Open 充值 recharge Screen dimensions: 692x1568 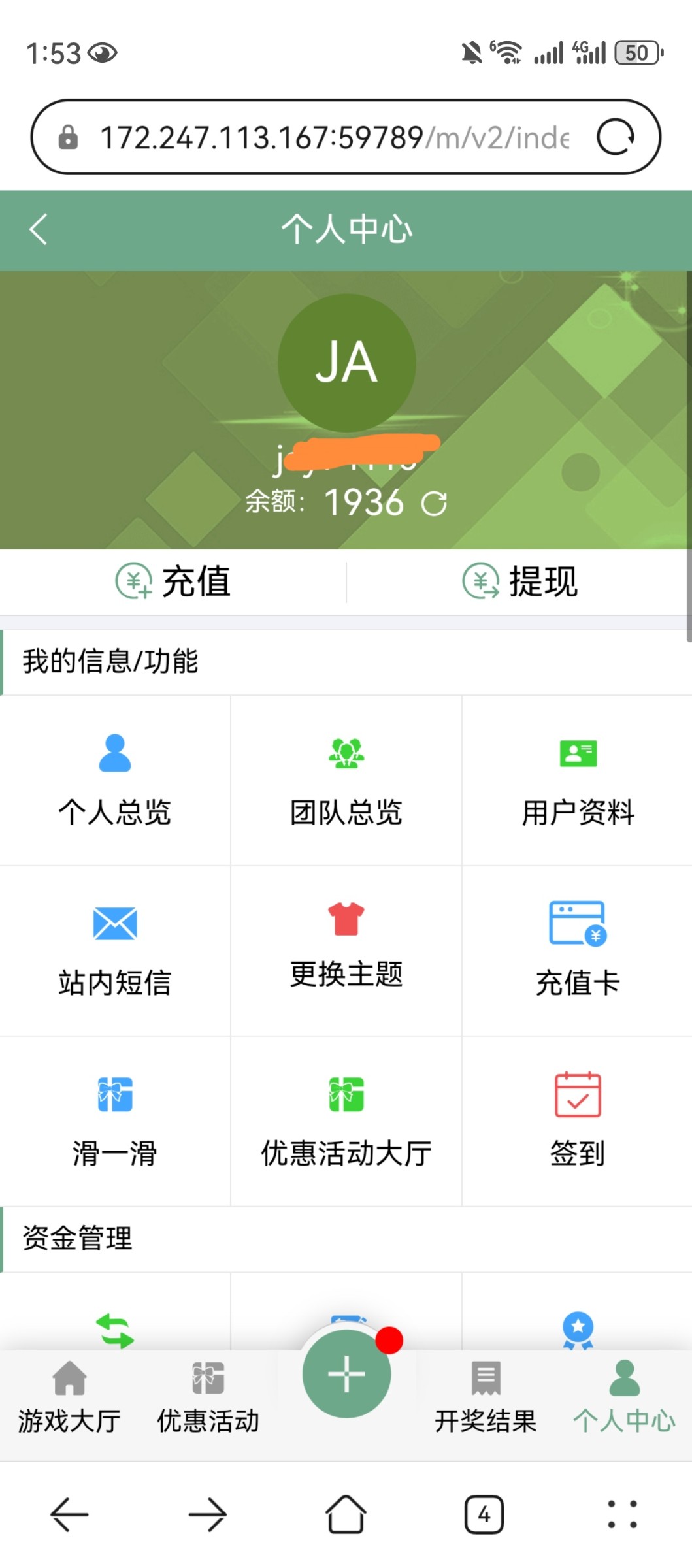[x=173, y=581]
